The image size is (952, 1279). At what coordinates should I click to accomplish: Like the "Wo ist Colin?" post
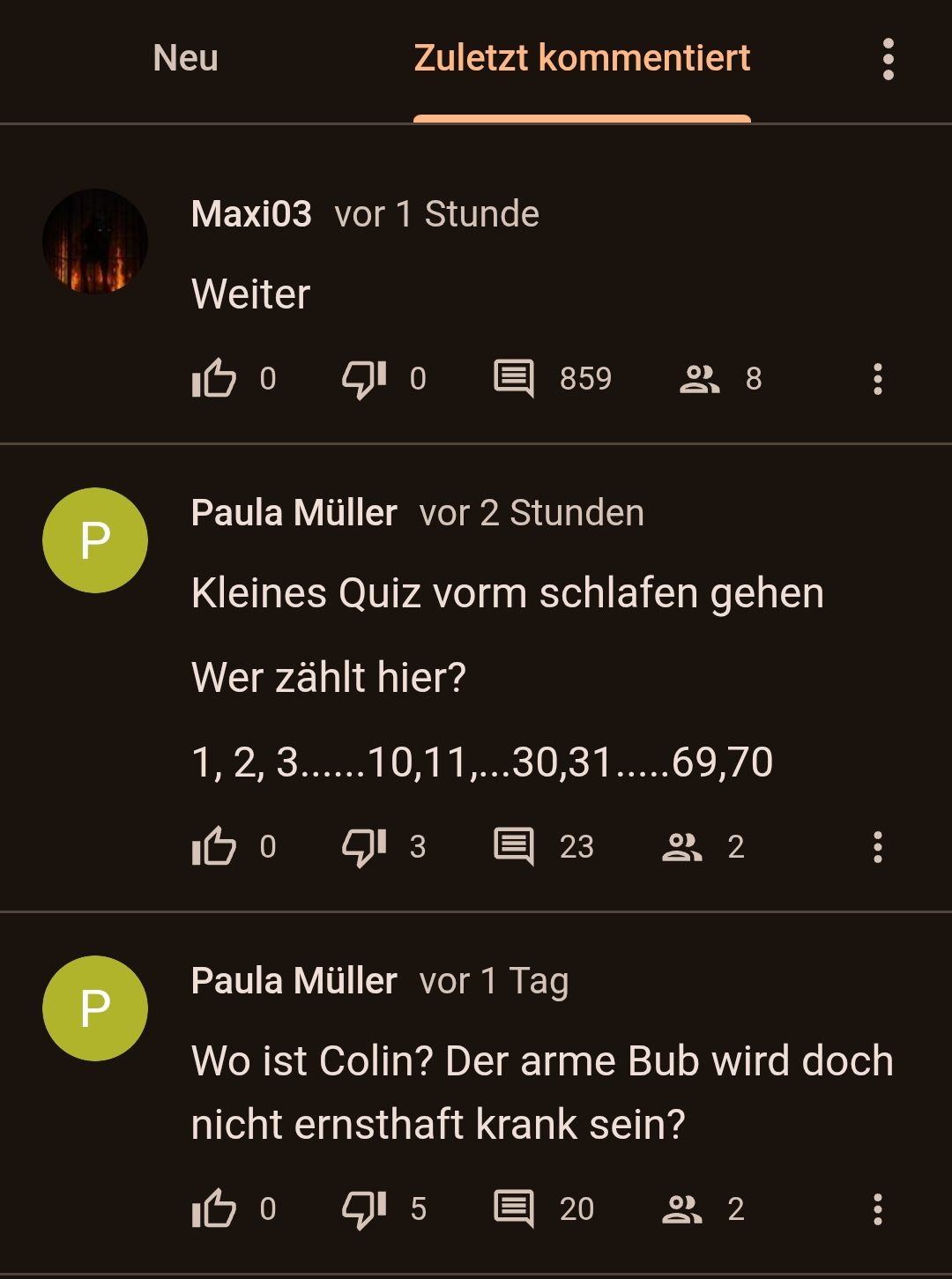(214, 1208)
